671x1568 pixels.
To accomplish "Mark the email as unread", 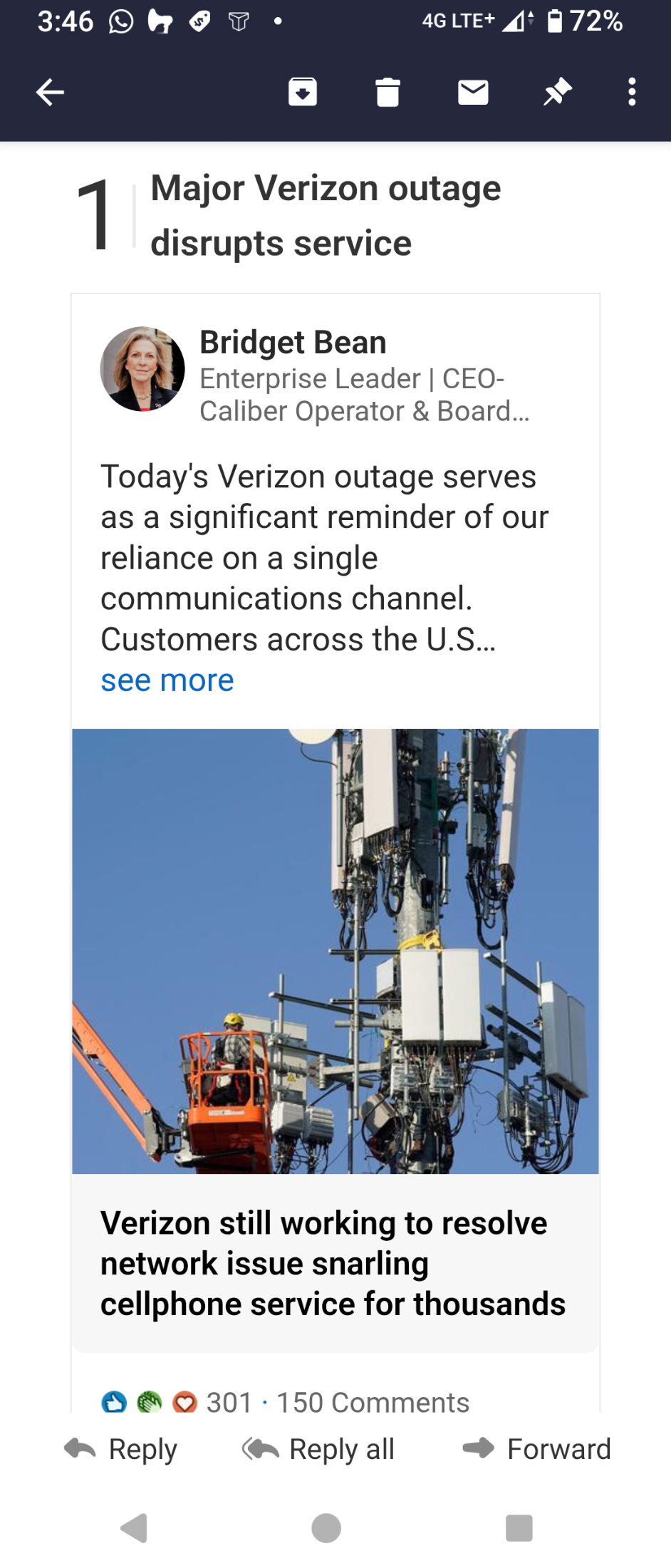I will click(x=473, y=93).
